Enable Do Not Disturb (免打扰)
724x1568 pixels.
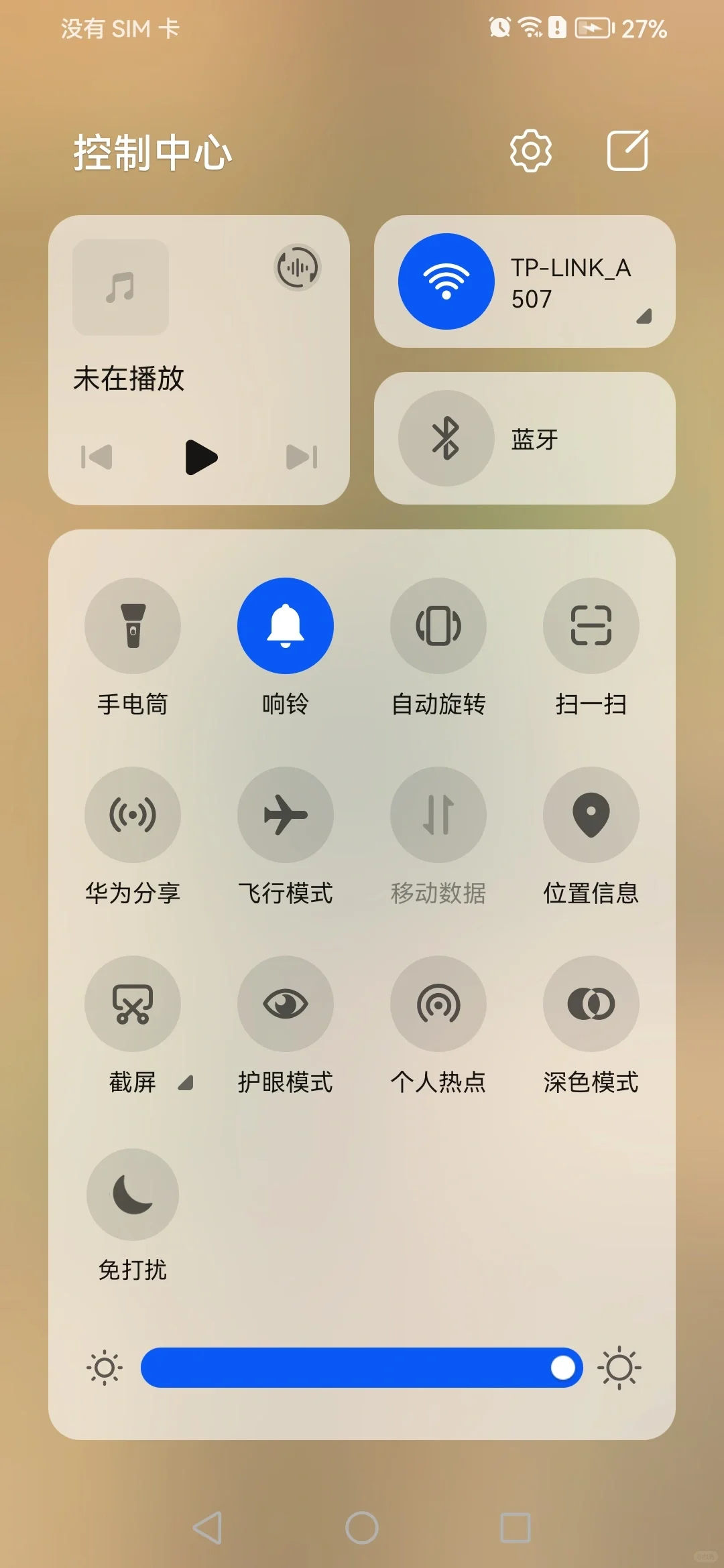133,1195
